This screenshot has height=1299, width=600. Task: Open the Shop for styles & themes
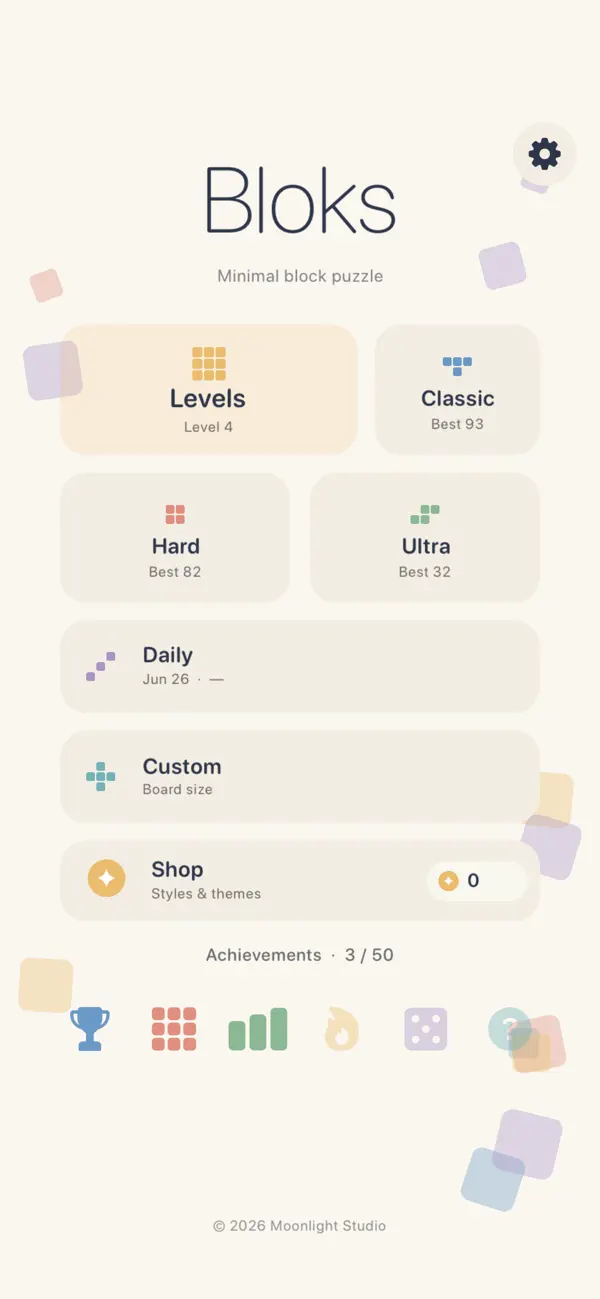(x=300, y=880)
